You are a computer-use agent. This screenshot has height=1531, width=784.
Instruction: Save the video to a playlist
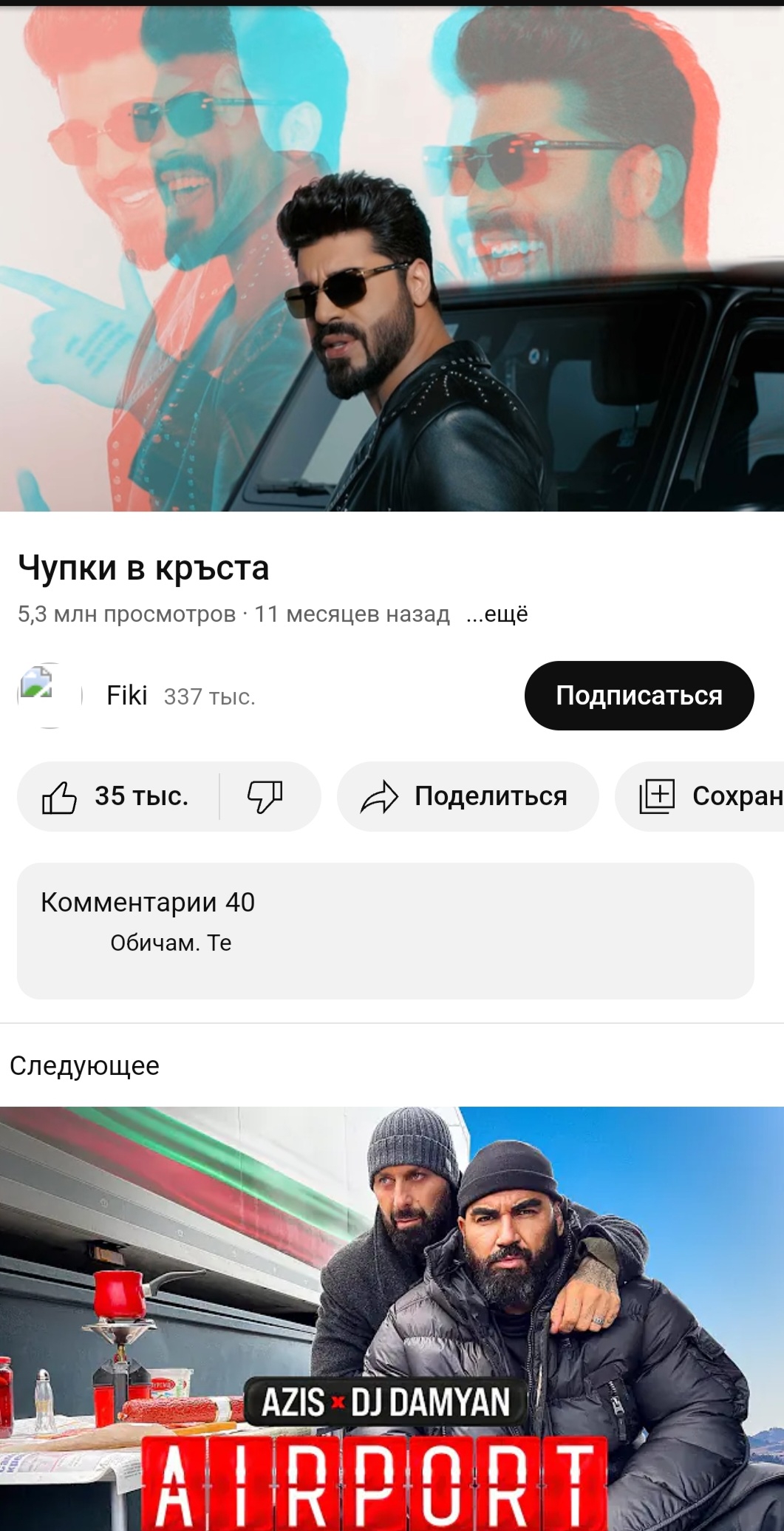pyautogui.click(x=701, y=796)
